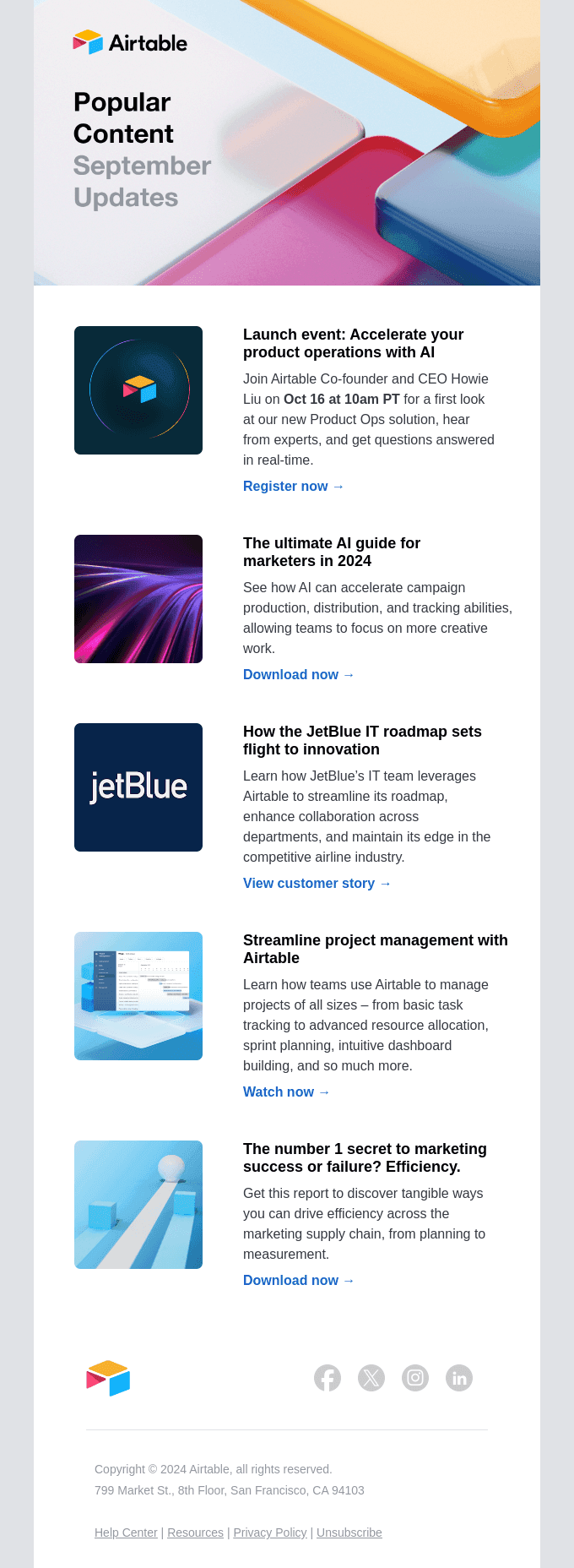Open View customer story link
The width and height of the screenshot is (574, 1568).
tap(317, 884)
